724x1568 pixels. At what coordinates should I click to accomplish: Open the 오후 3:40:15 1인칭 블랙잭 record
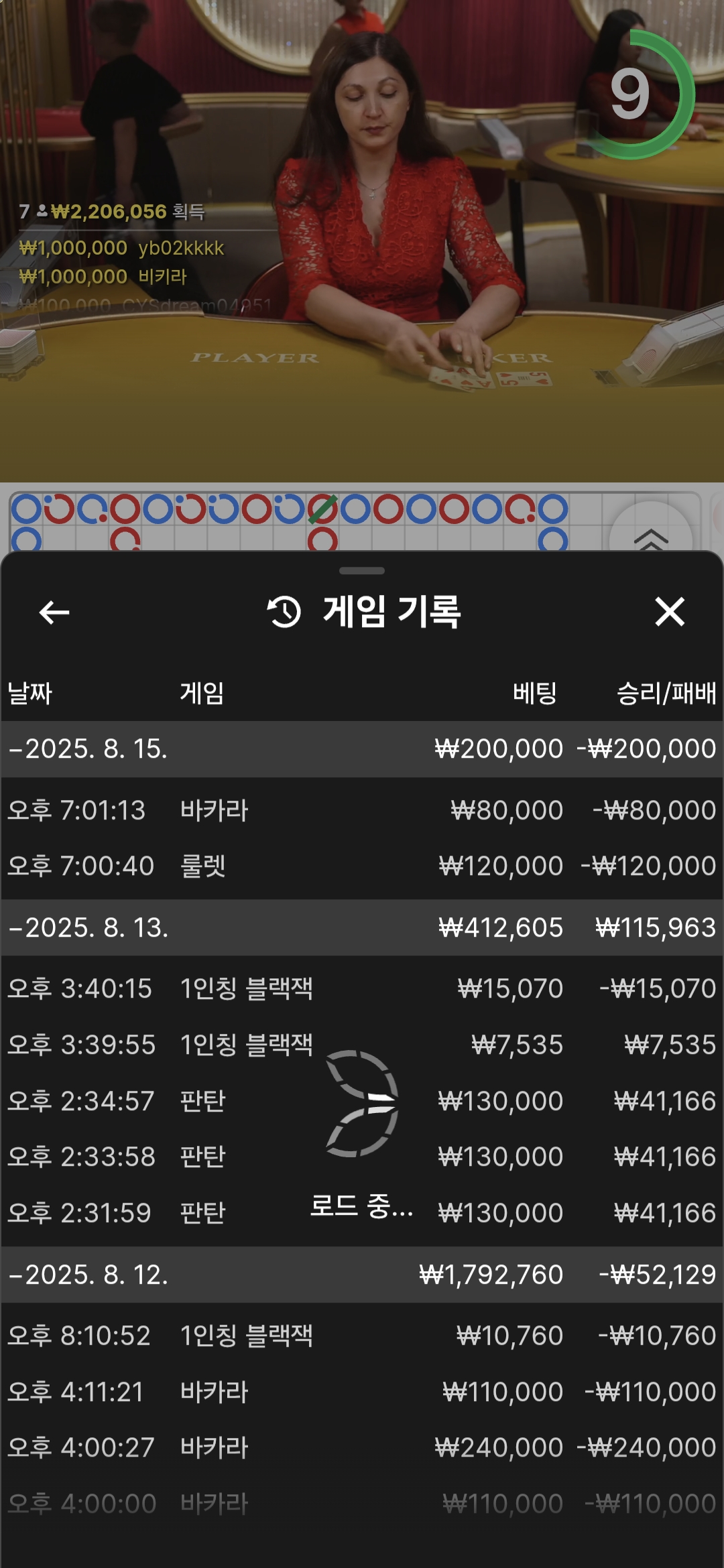[x=362, y=988]
